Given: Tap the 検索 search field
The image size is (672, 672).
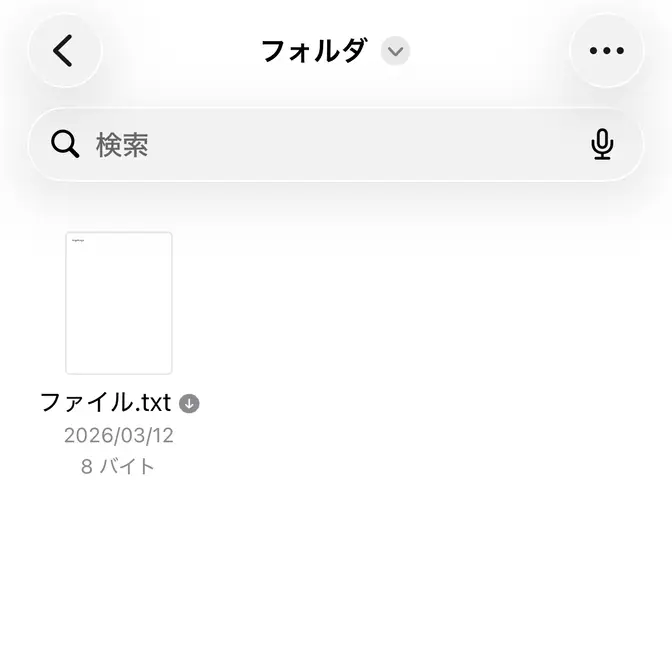Looking at the screenshot, I should (320, 145).
